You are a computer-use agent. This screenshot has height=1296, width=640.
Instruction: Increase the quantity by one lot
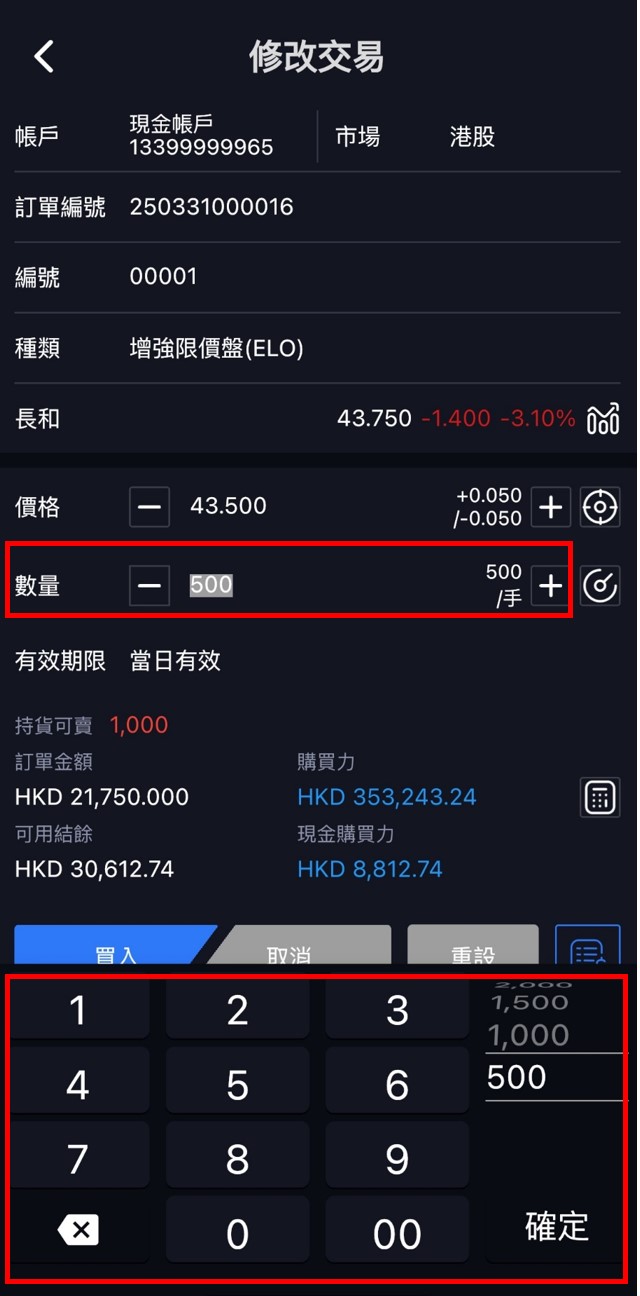click(550, 586)
